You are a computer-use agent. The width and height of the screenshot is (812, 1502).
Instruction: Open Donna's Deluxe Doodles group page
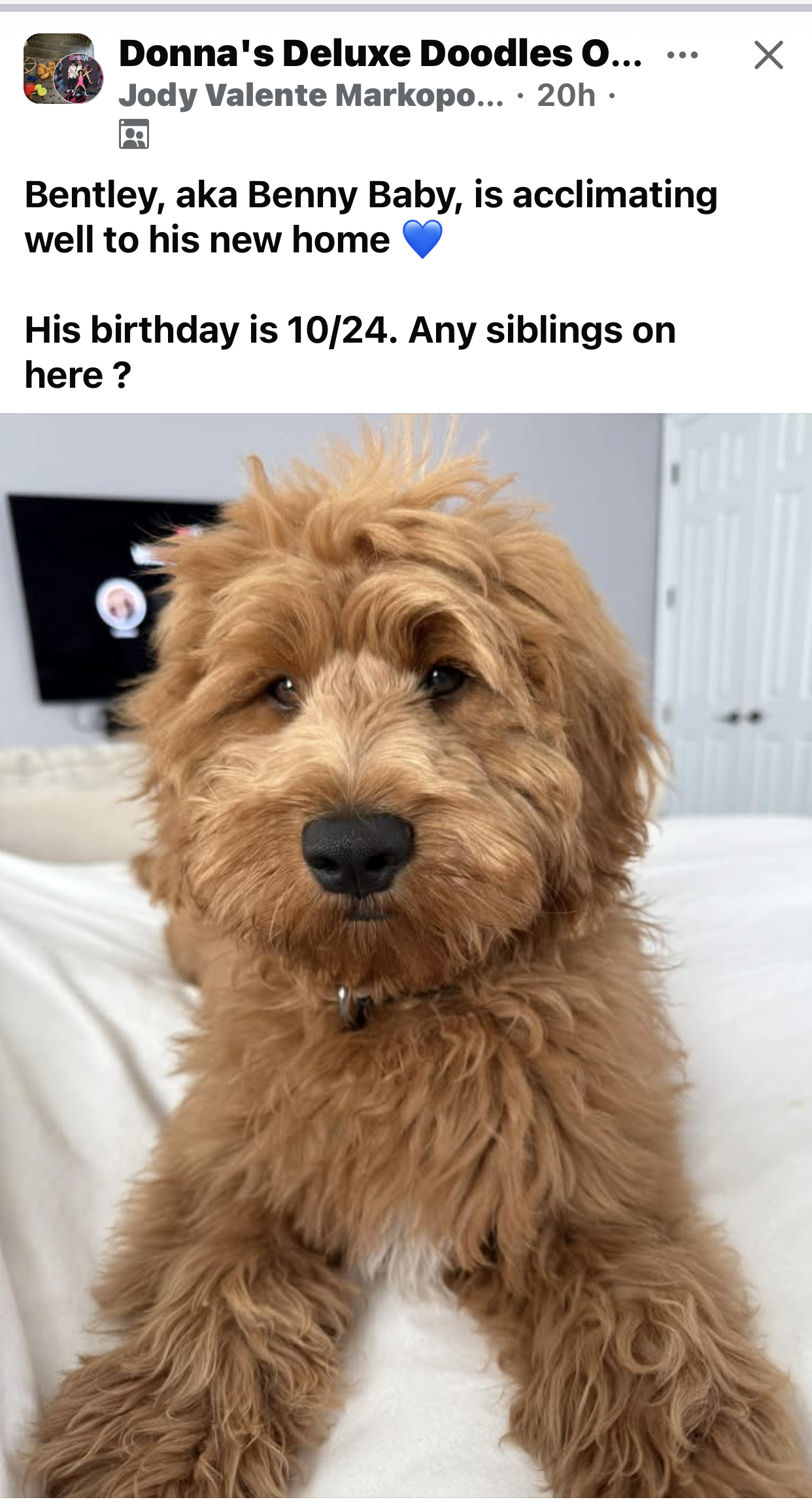click(379, 54)
